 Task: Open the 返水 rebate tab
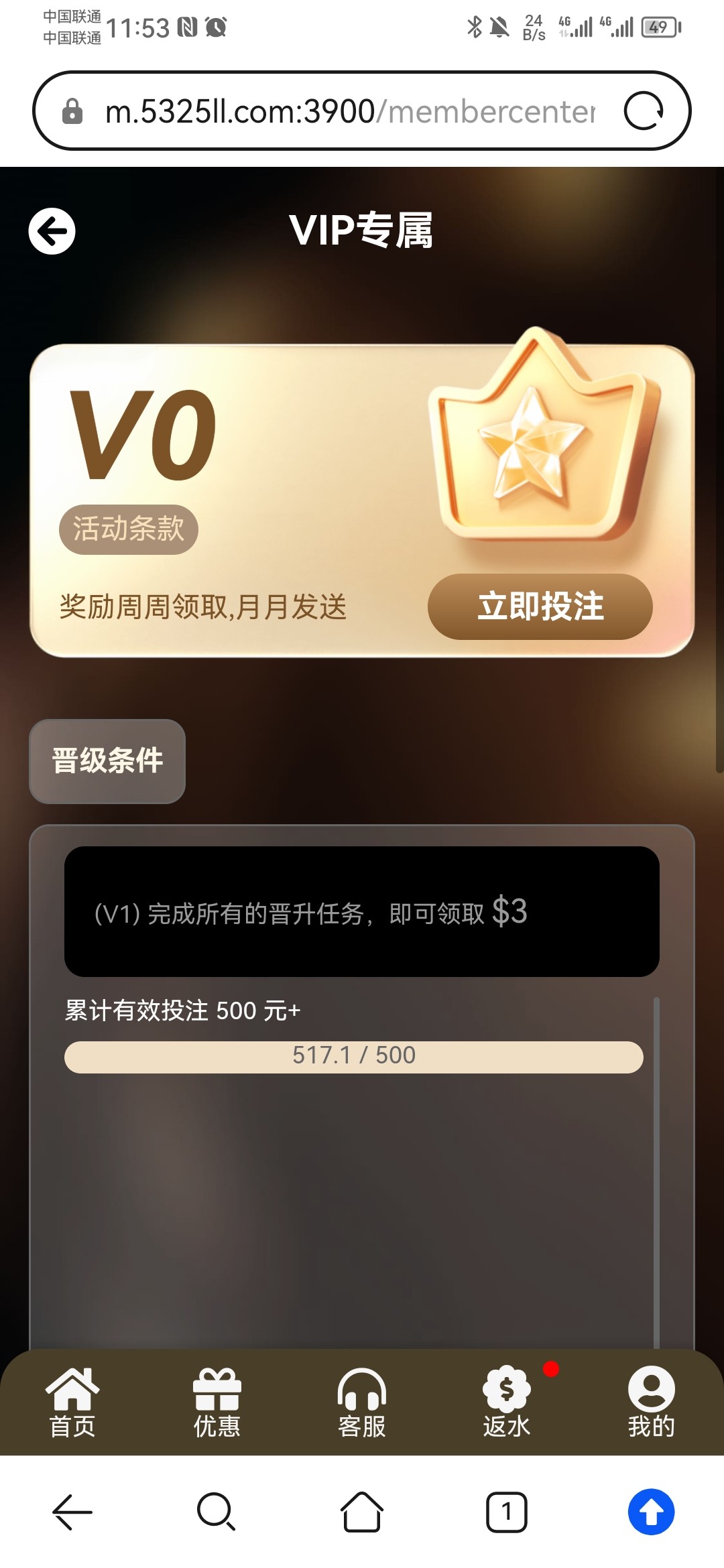507,1402
